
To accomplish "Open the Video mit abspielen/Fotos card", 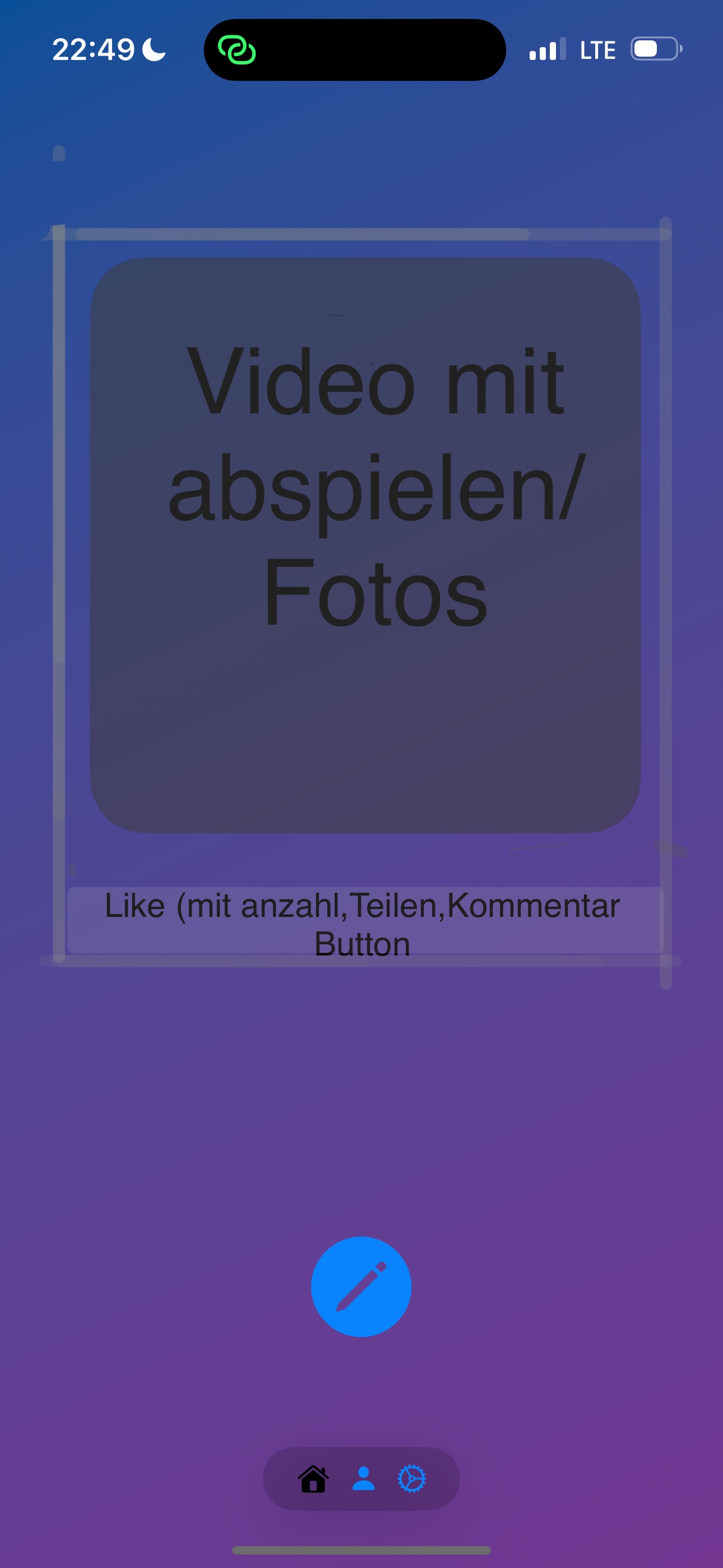I will click(x=365, y=545).
